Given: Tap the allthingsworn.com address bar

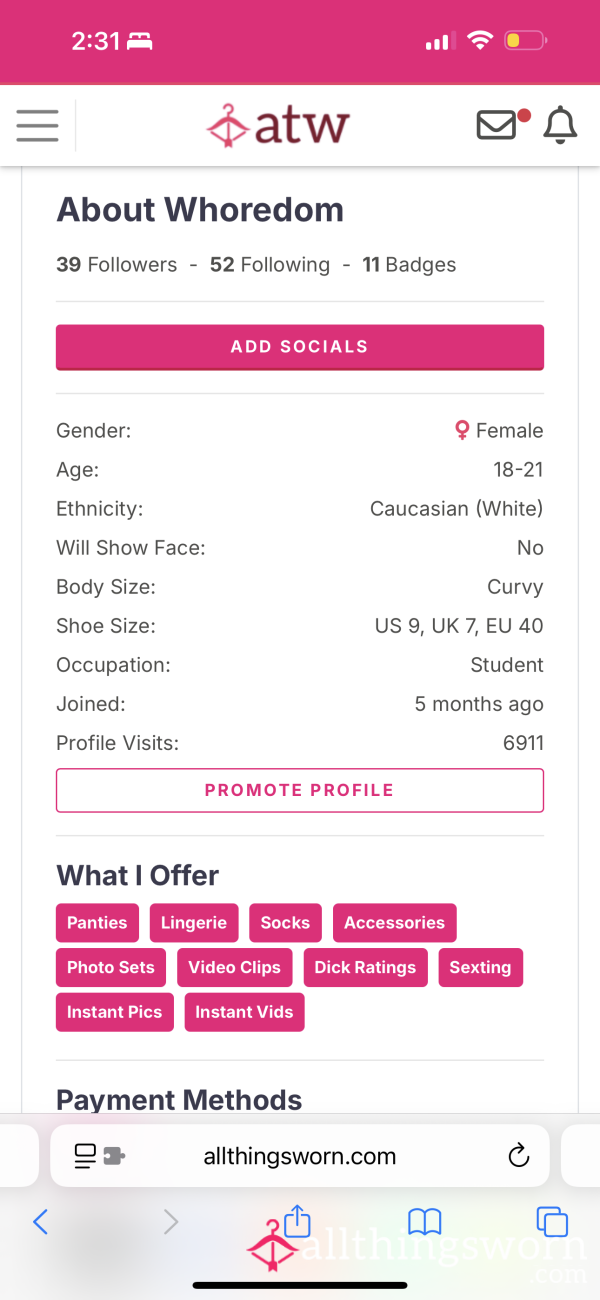Looking at the screenshot, I should click(x=300, y=1156).
